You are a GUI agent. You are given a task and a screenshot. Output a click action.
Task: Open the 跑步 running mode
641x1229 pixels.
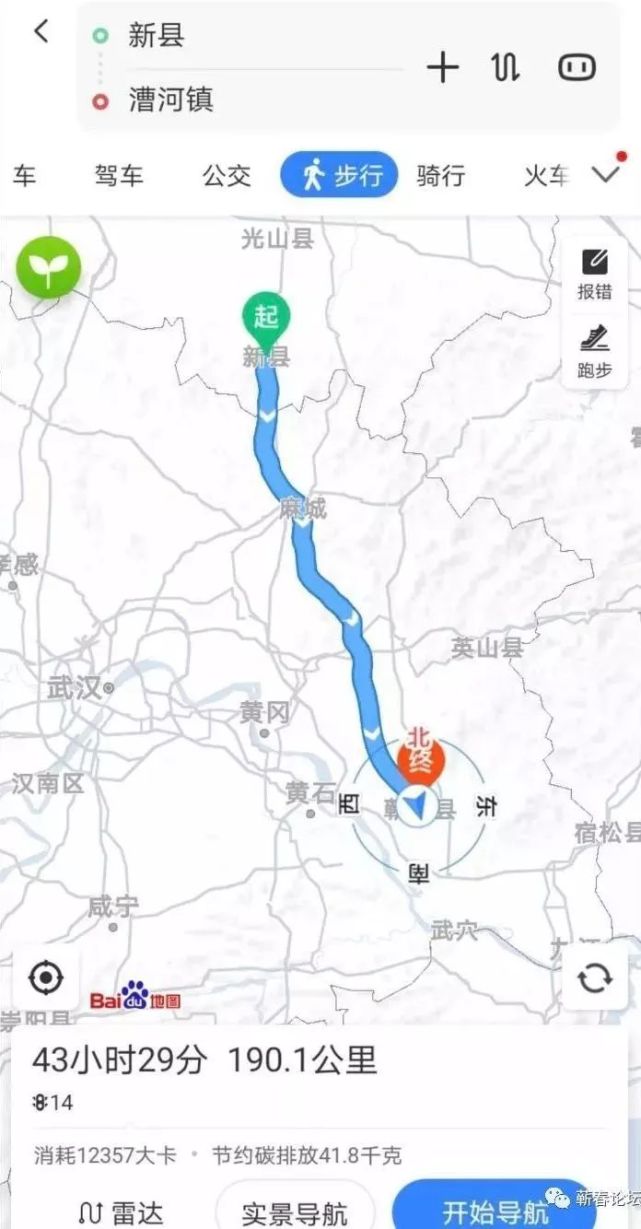click(594, 351)
